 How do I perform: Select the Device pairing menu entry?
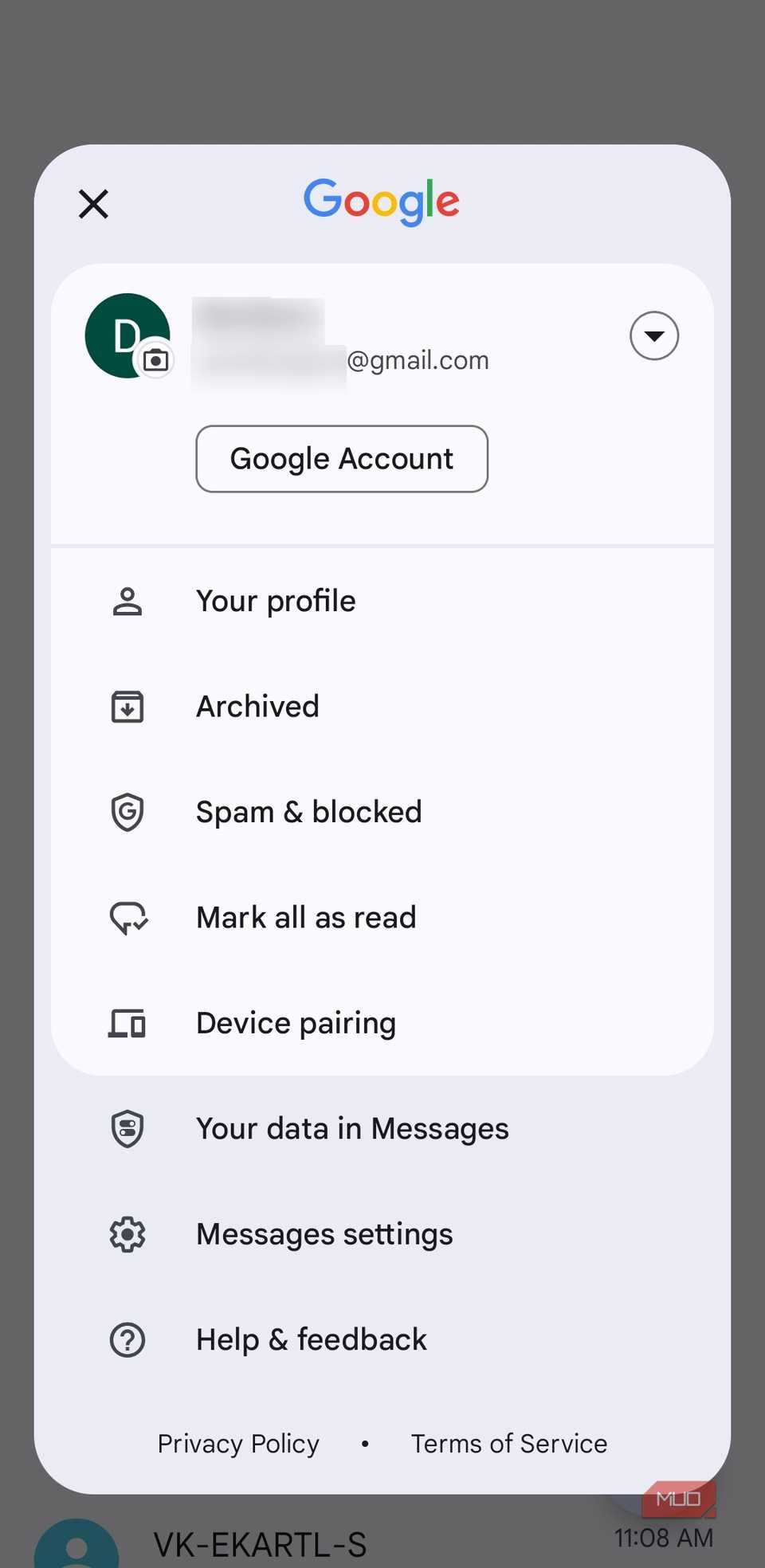pyautogui.click(x=296, y=1022)
